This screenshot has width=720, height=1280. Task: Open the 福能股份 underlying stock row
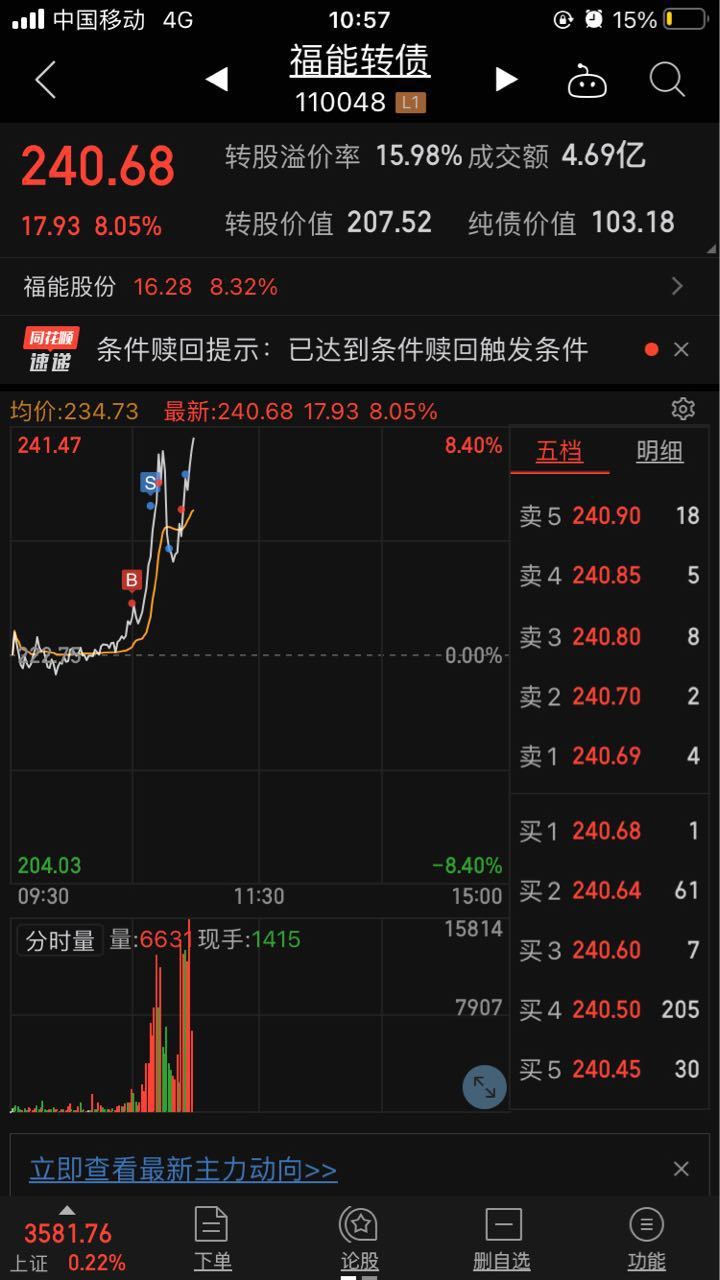360,287
